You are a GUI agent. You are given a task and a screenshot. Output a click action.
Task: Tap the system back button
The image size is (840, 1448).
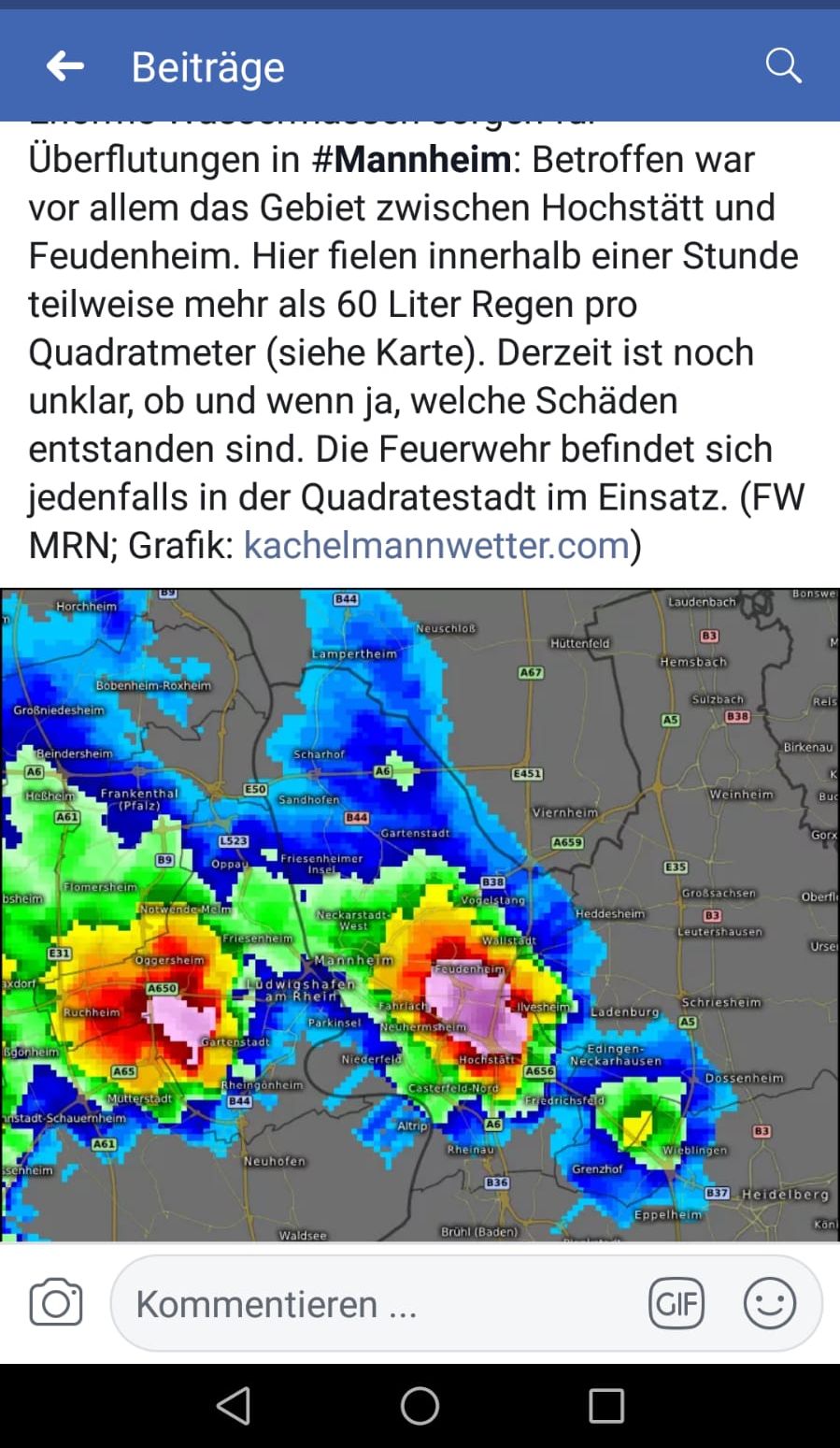(233, 1405)
